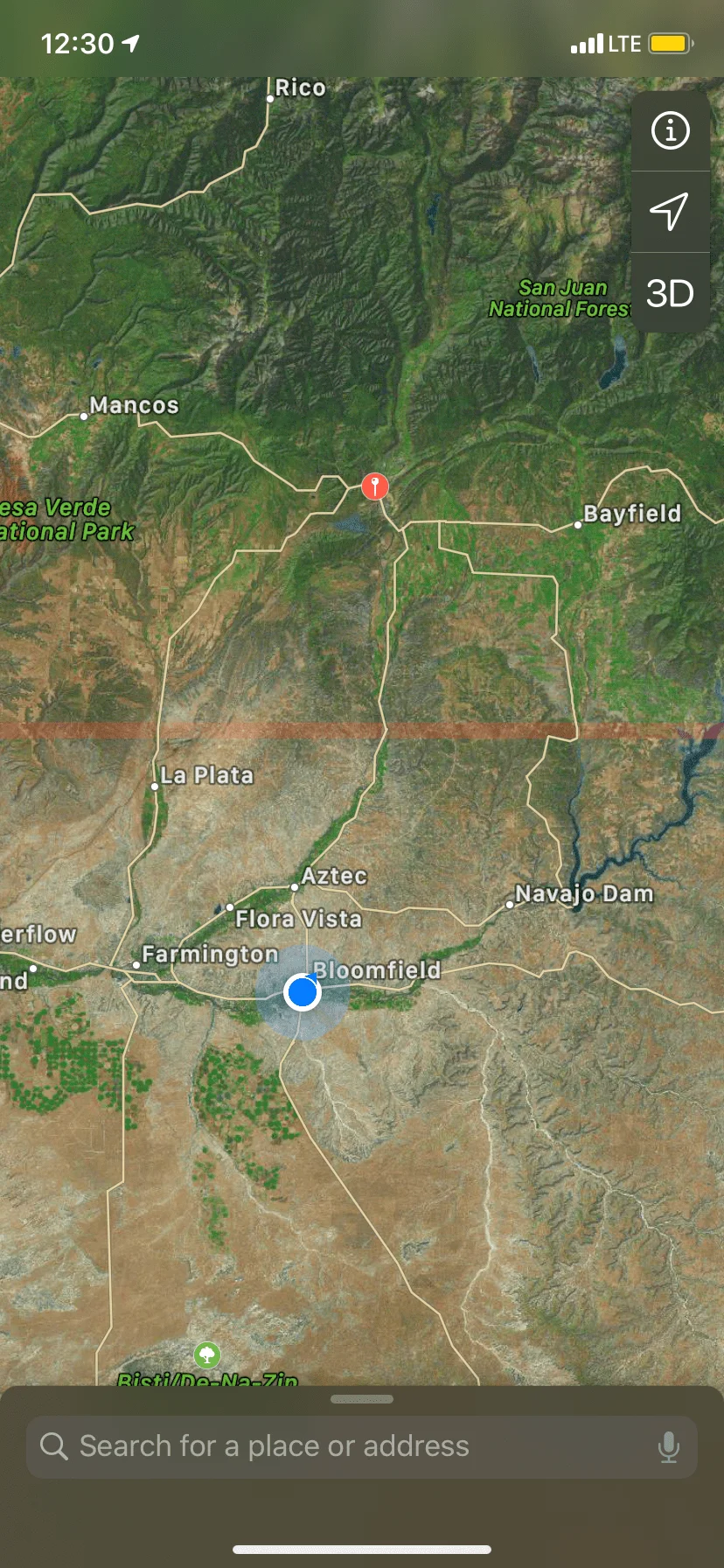Tap the blue current location dot
The height and width of the screenshot is (1568, 724).
pyautogui.click(x=303, y=992)
